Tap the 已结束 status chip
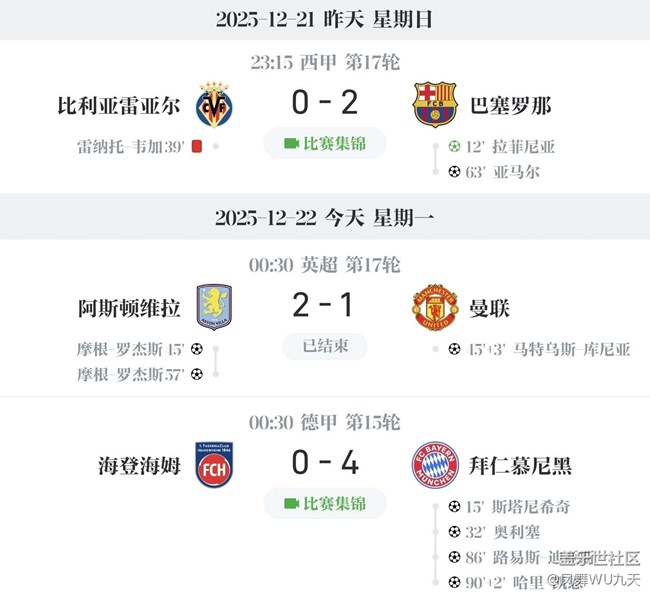 pyautogui.click(x=324, y=346)
